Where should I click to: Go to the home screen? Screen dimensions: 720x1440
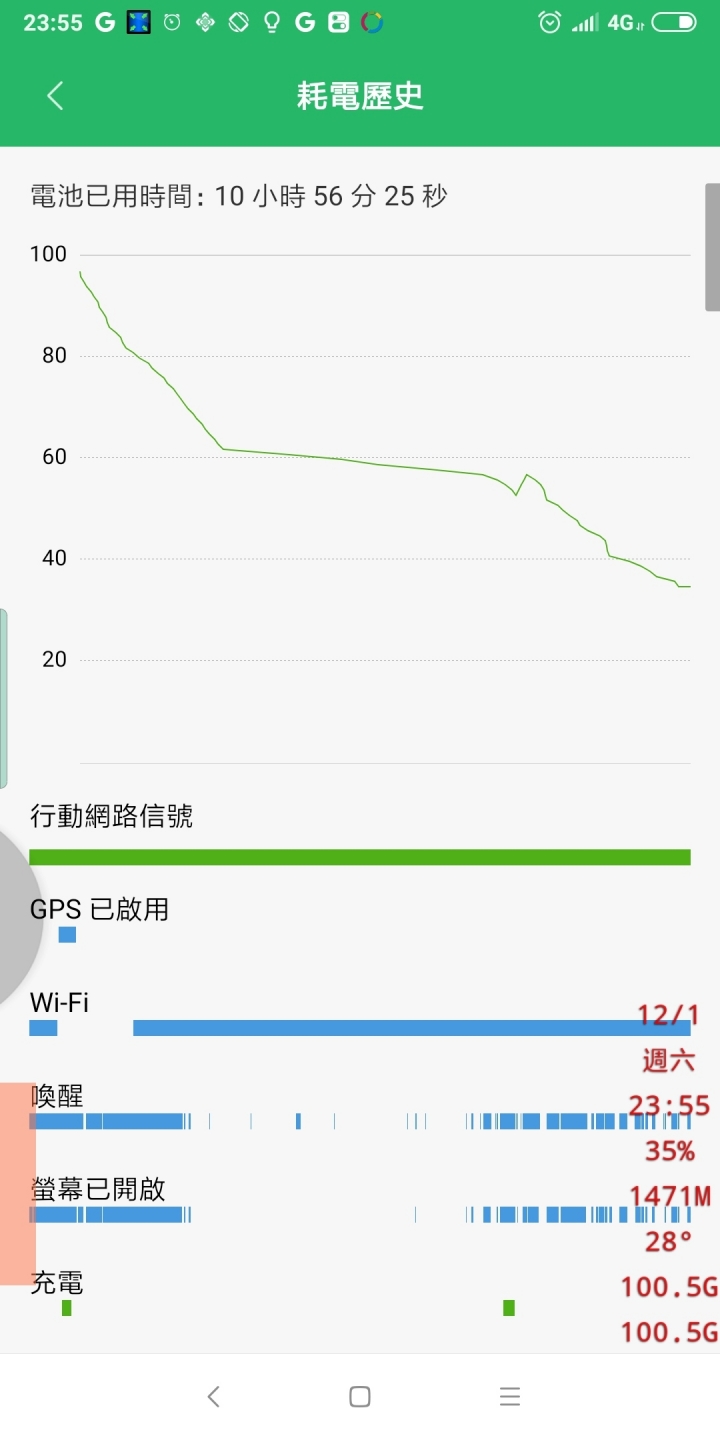coord(360,1397)
